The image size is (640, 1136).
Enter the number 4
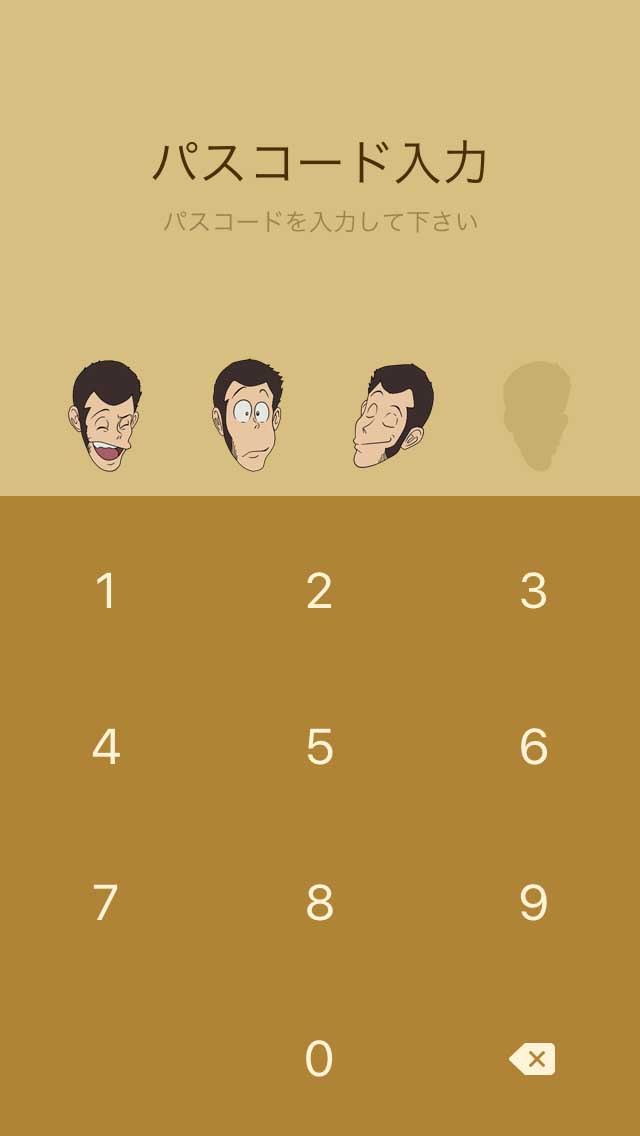(x=106, y=746)
